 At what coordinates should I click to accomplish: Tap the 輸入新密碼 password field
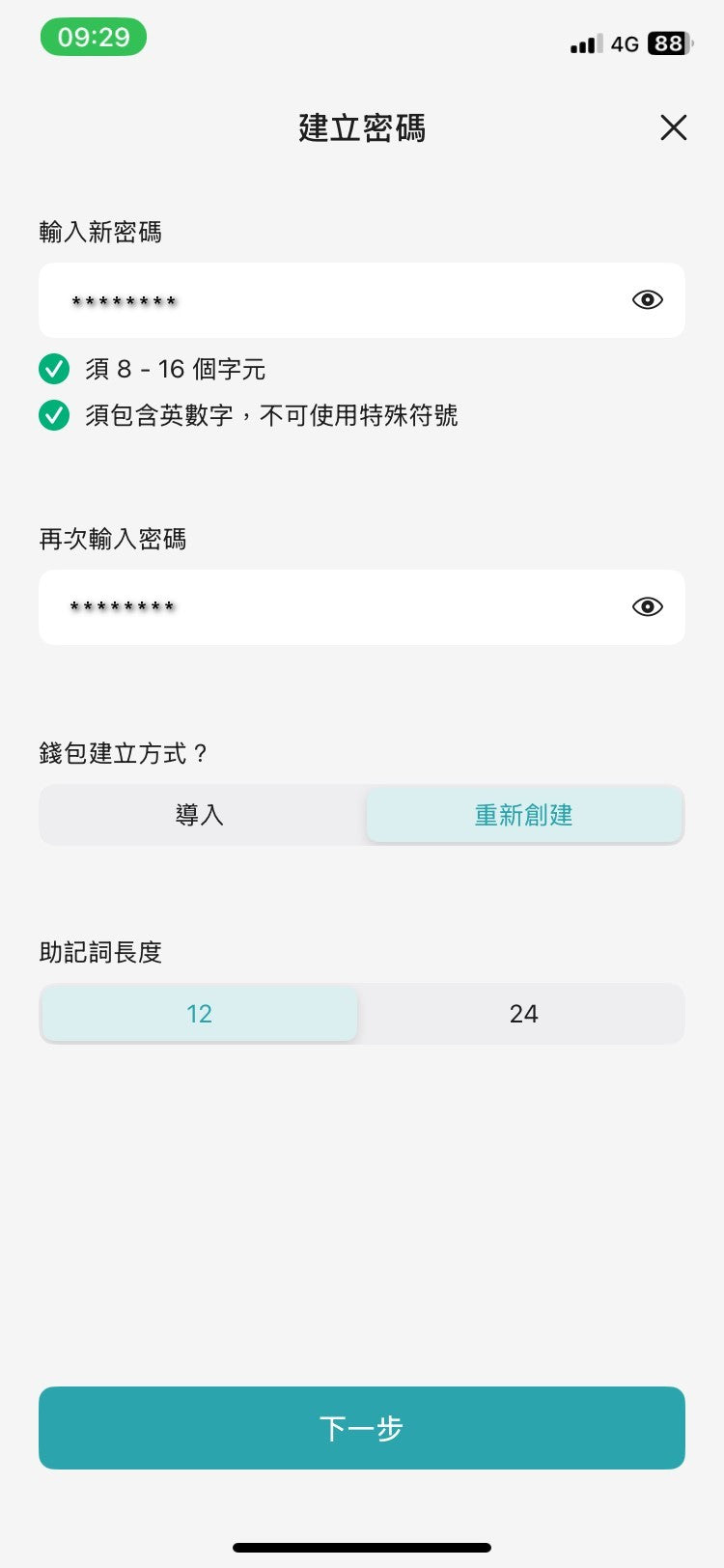(328, 300)
